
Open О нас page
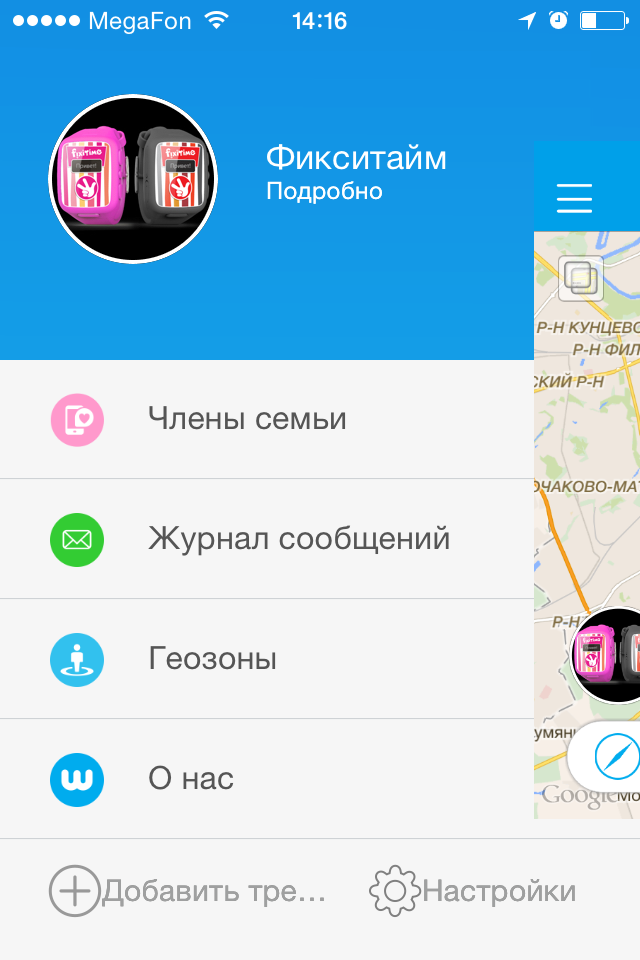point(190,779)
